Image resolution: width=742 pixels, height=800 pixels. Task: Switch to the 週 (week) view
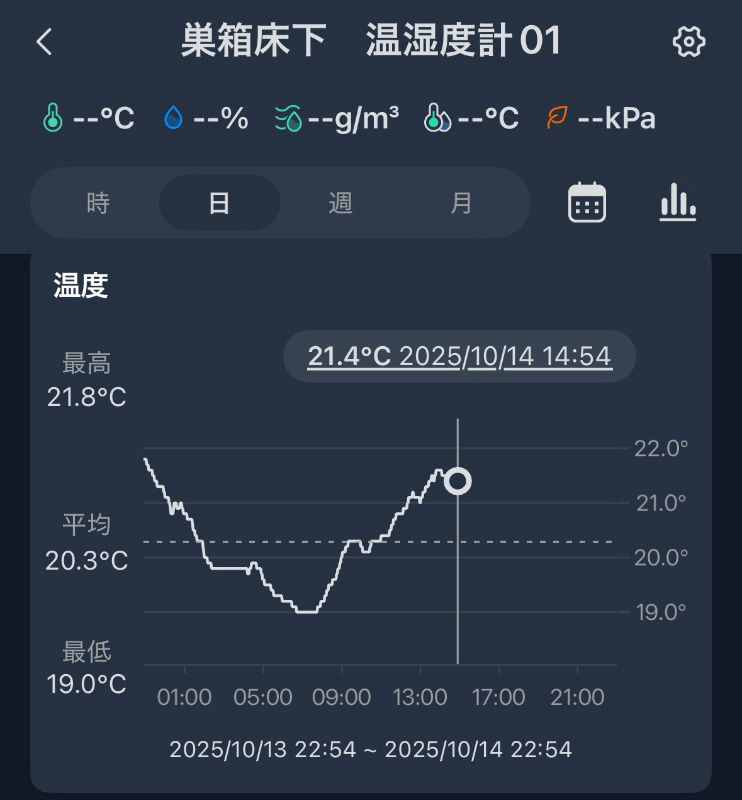[x=340, y=203]
